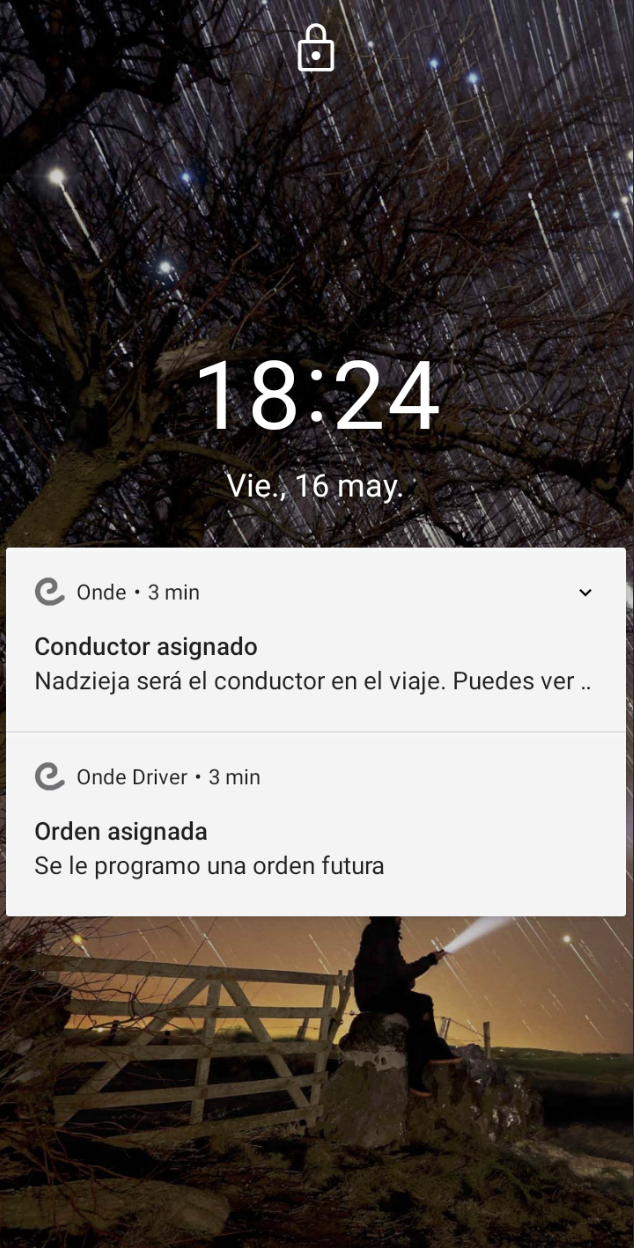Open the Conductor asignado notification

coord(300,664)
